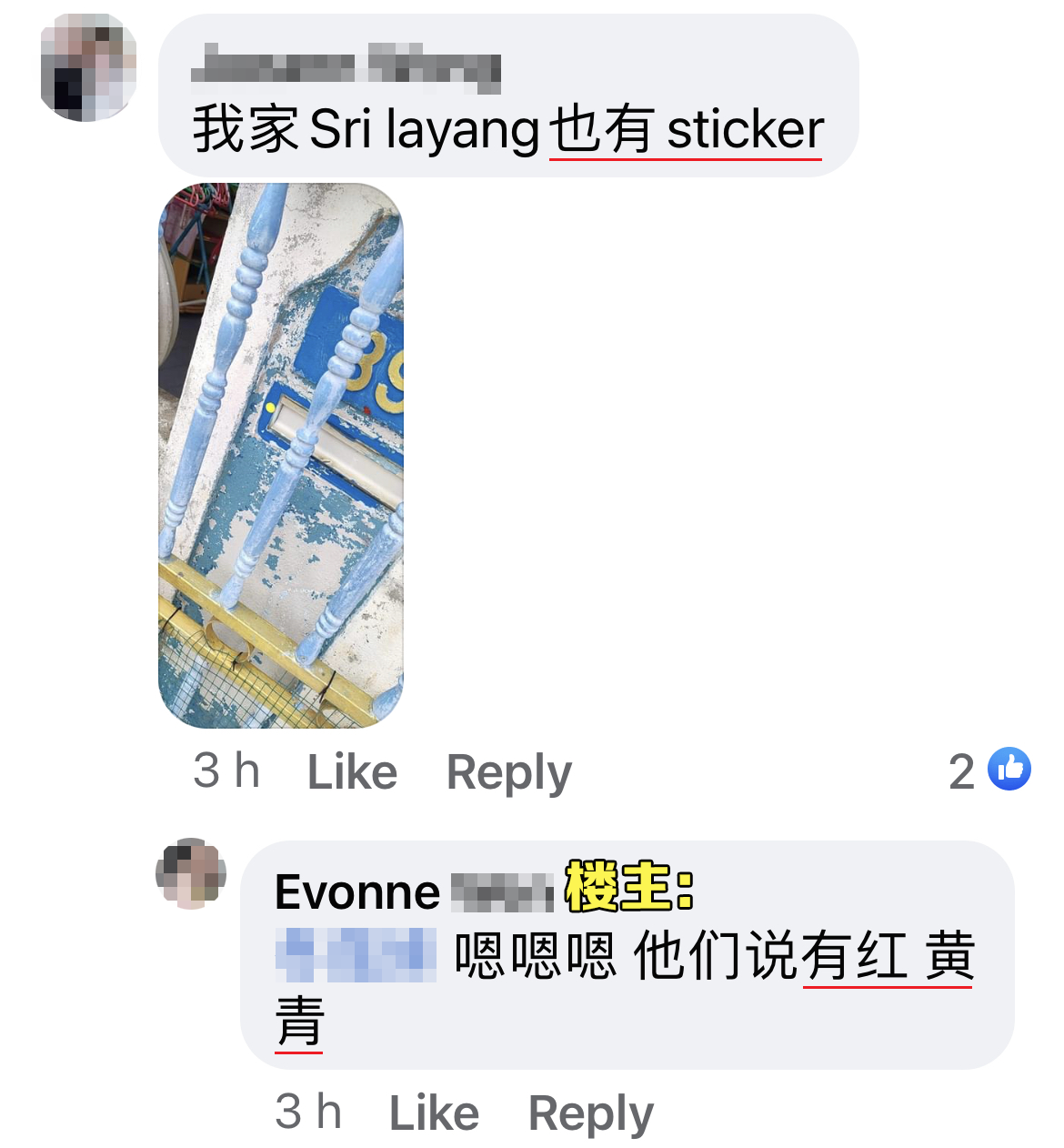Image resolution: width=1064 pixels, height=1148 pixels.
Task: View reactions on the sticker comment
Action: click(x=989, y=770)
